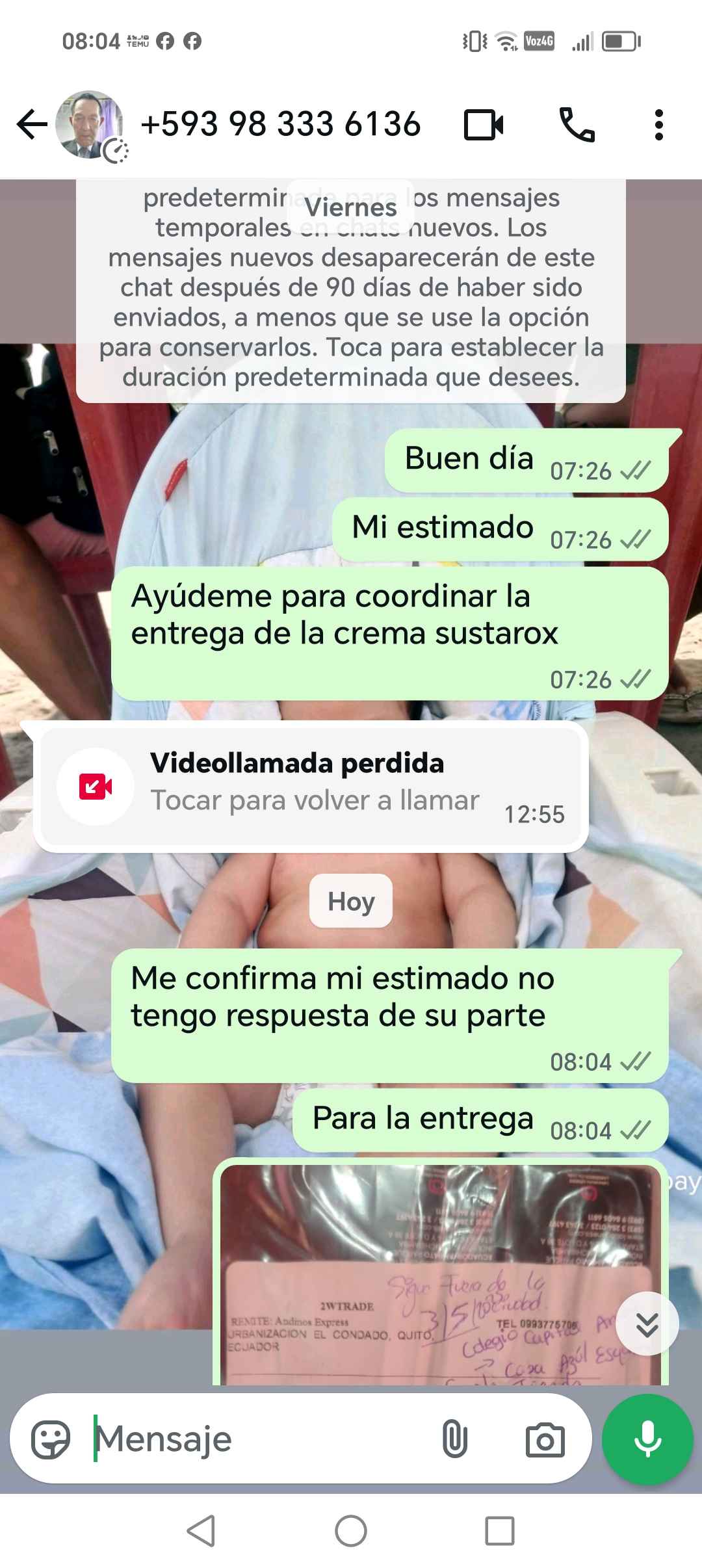Tap the temporary messages notice
This screenshot has width=702, height=1568.
tap(351, 293)
